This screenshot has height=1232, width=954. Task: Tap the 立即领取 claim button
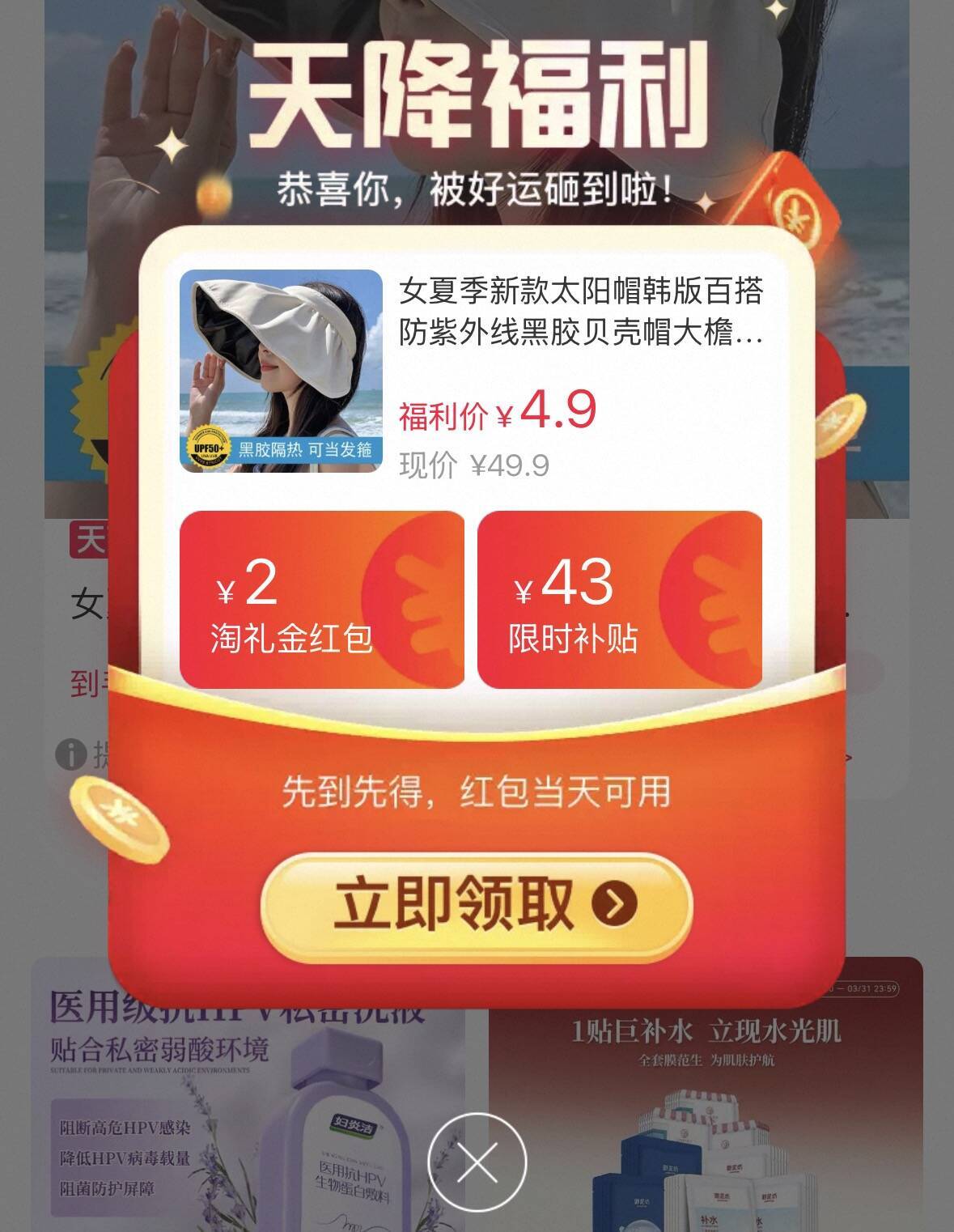[476, 904]
